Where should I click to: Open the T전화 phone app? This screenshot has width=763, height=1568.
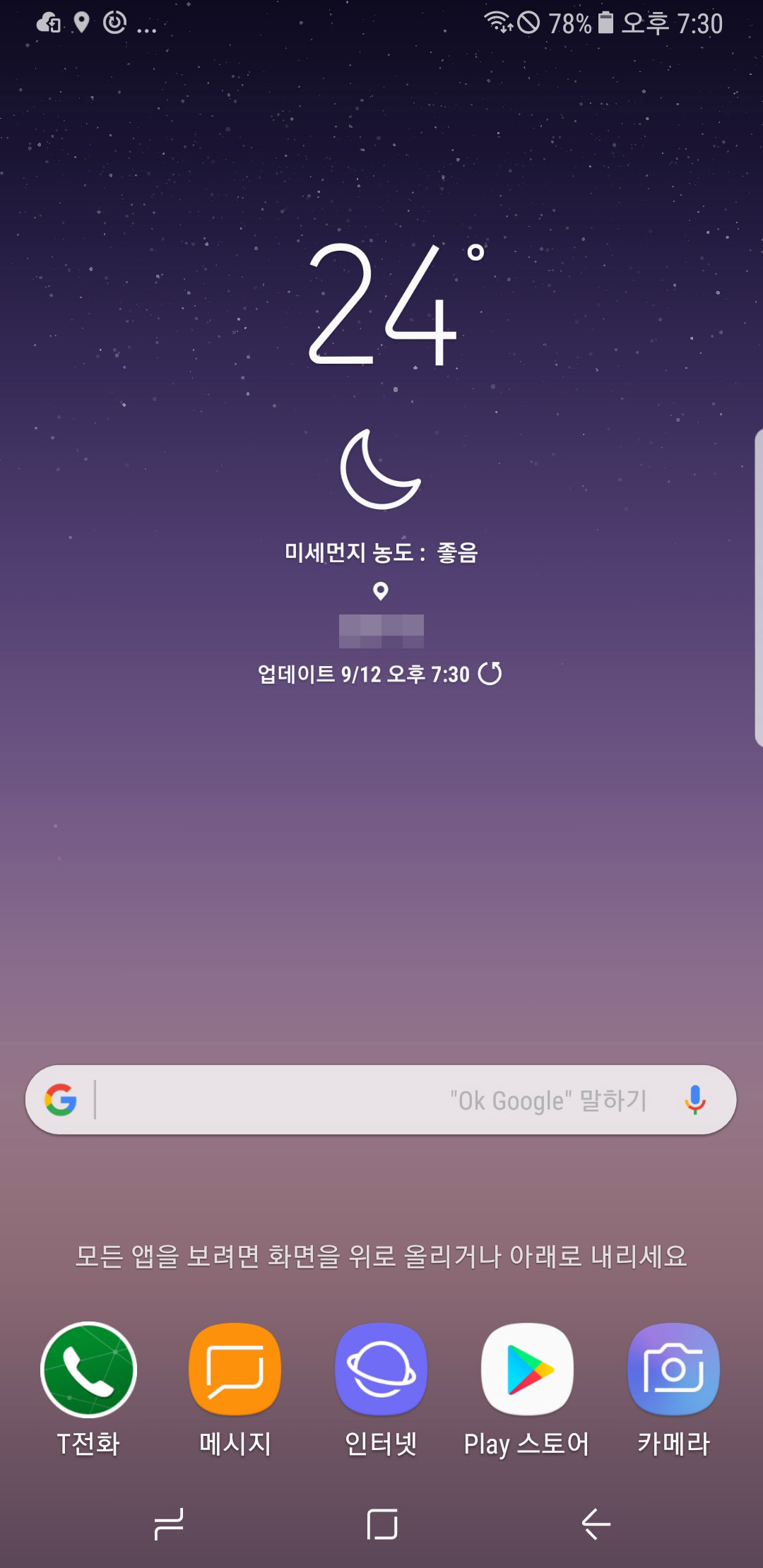[x=89, y=1370]
